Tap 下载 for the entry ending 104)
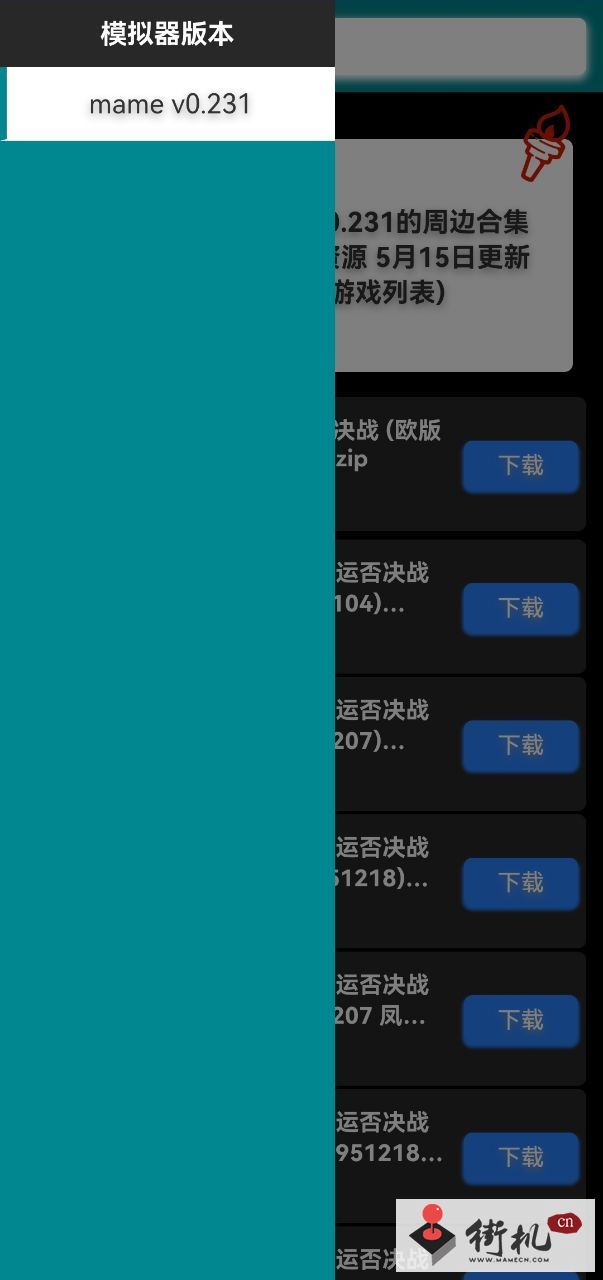 [520, 608]
